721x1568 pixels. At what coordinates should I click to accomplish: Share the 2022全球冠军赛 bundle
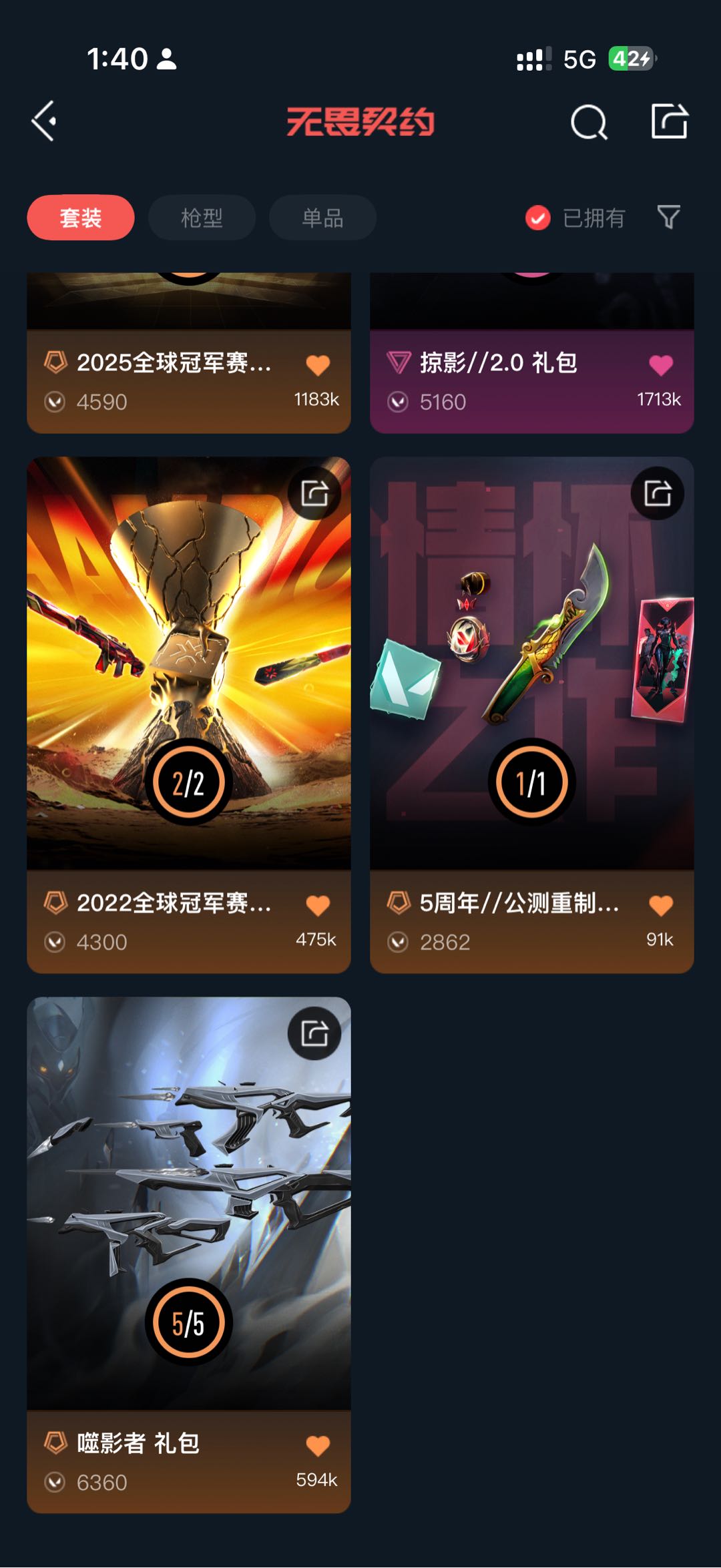(x=314, y=493)
